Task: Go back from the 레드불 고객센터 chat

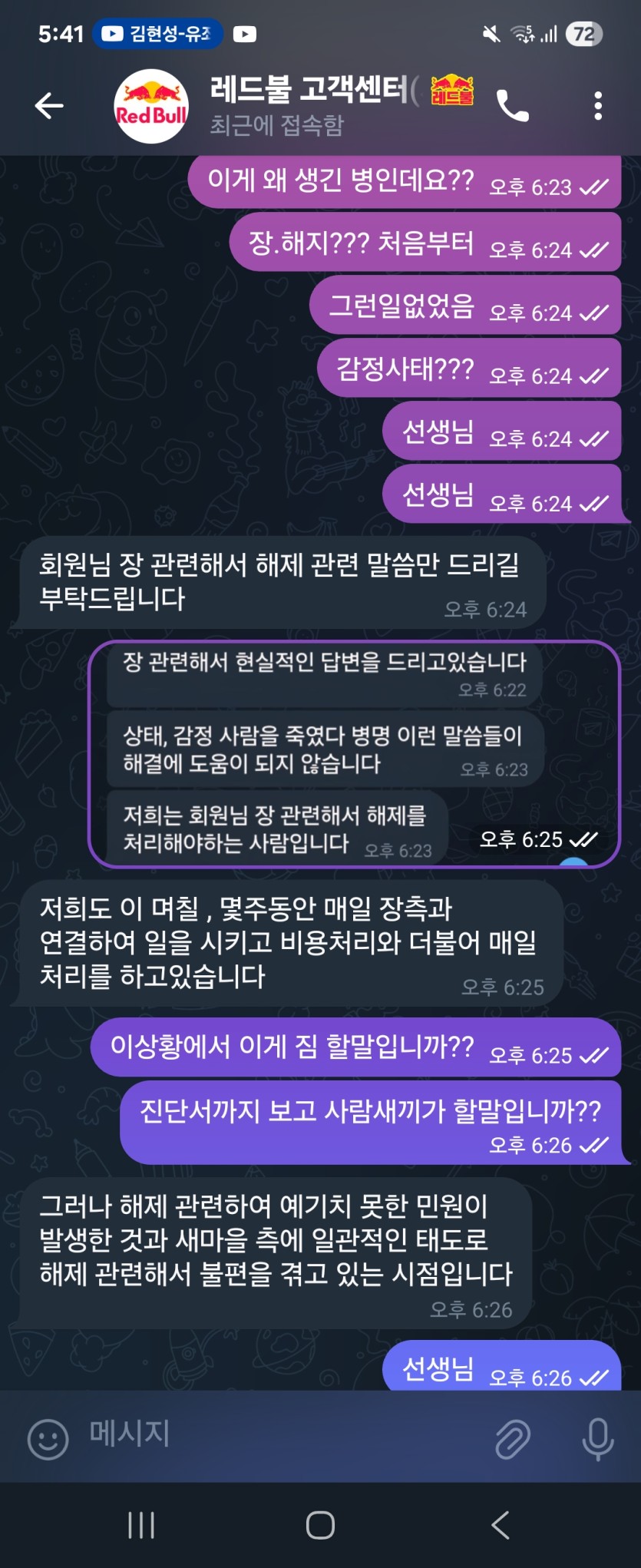Action: tap(49, 106)
